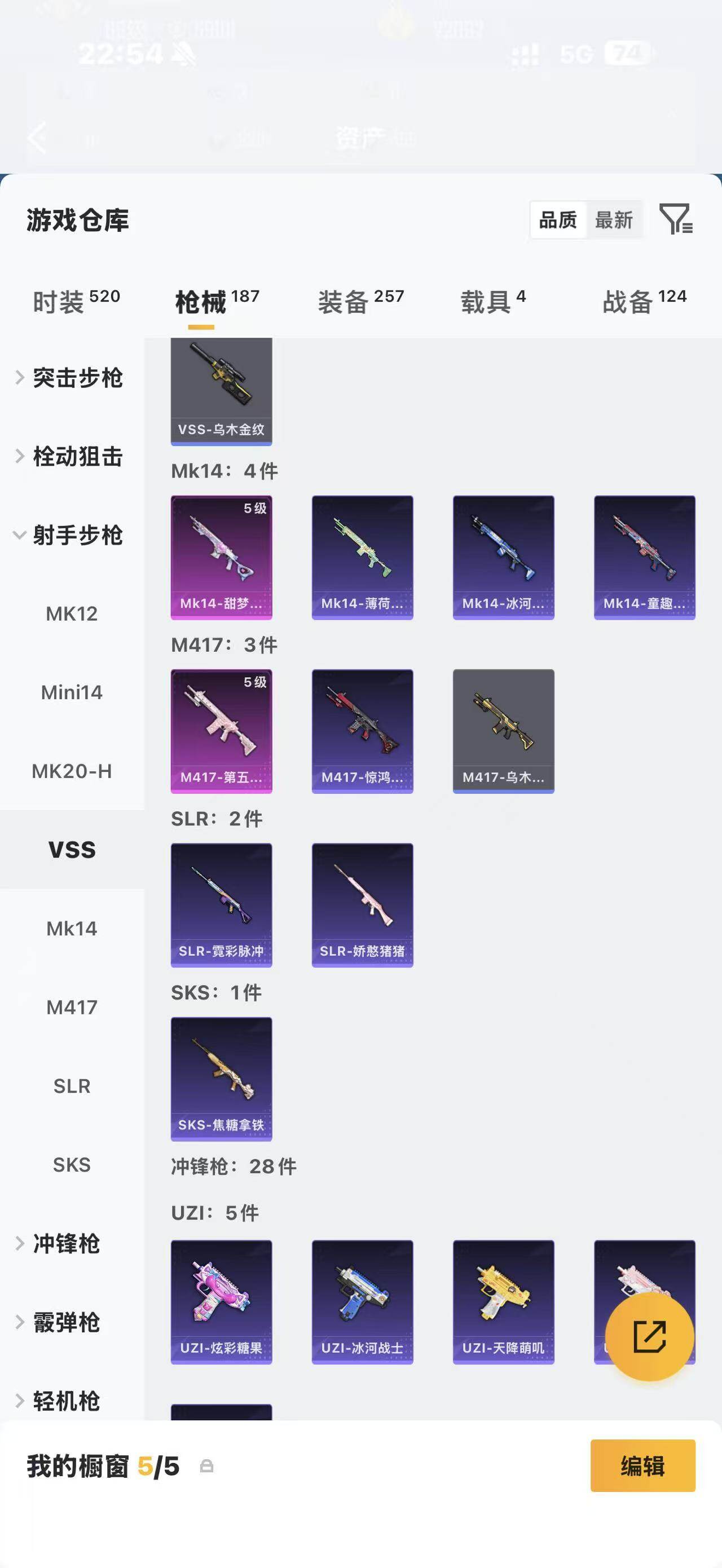Select MK20-H in the side list

pyautogui.click(x=72, y=771)
